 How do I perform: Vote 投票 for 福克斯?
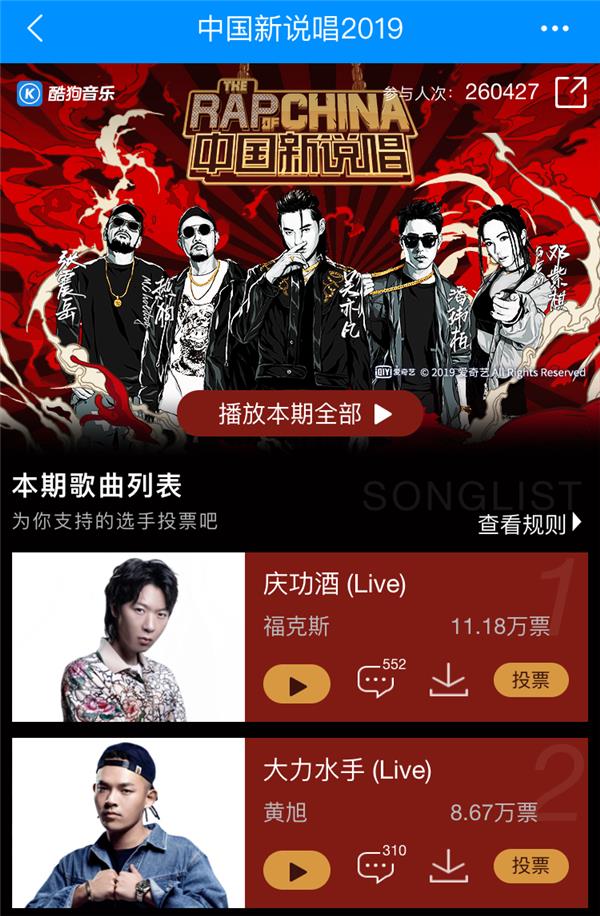tap(531, 681)
